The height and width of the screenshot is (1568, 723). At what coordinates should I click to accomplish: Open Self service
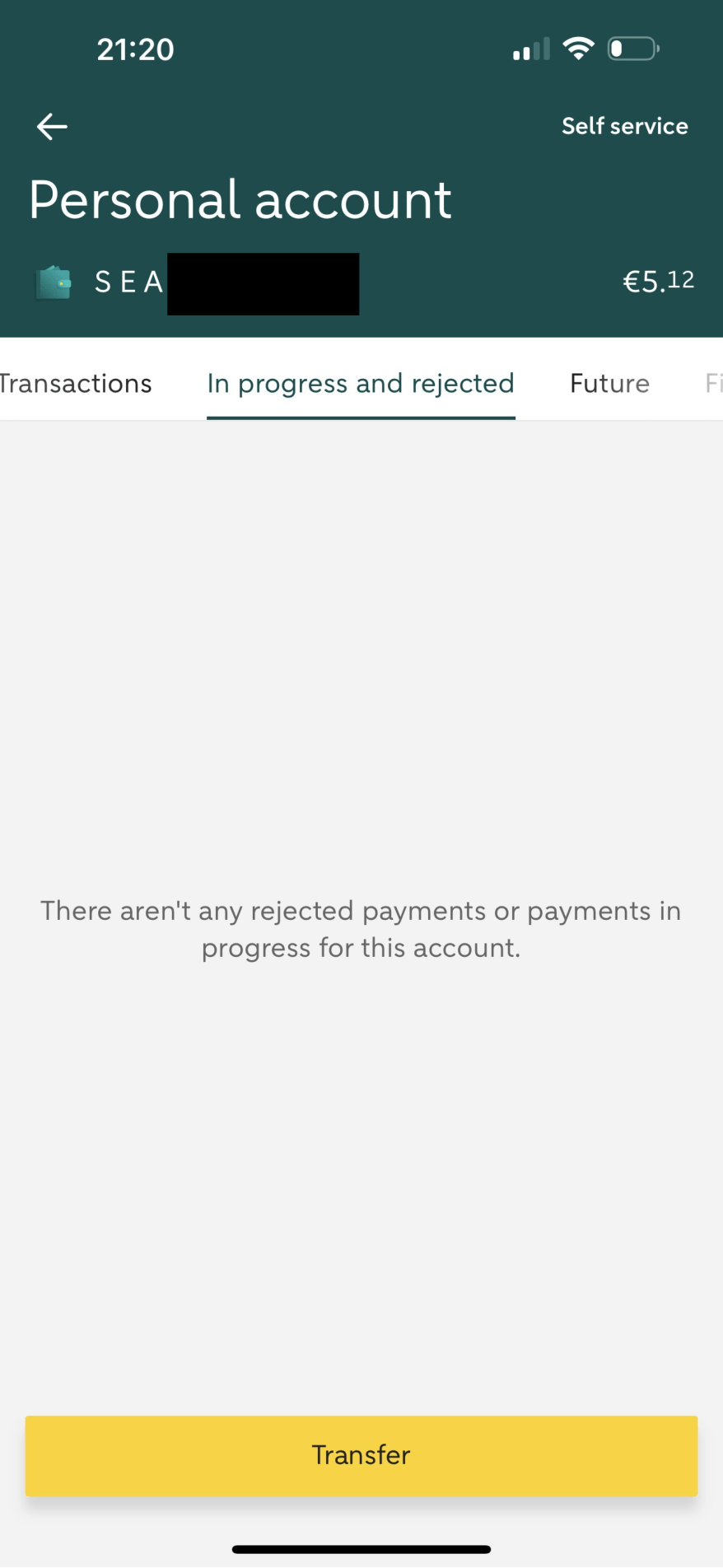click(624, 126)
